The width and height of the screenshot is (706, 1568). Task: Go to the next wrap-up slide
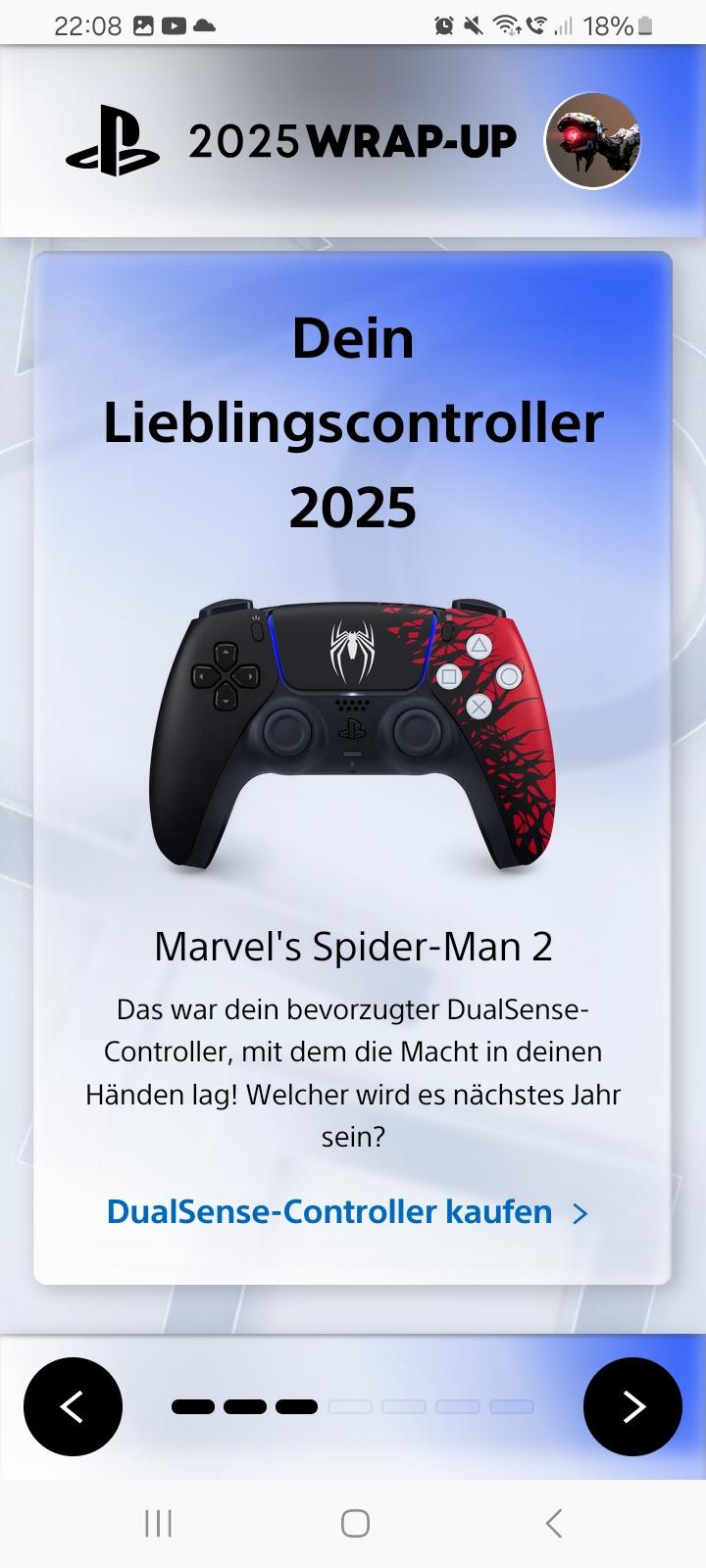click(x=632, y=1406)
